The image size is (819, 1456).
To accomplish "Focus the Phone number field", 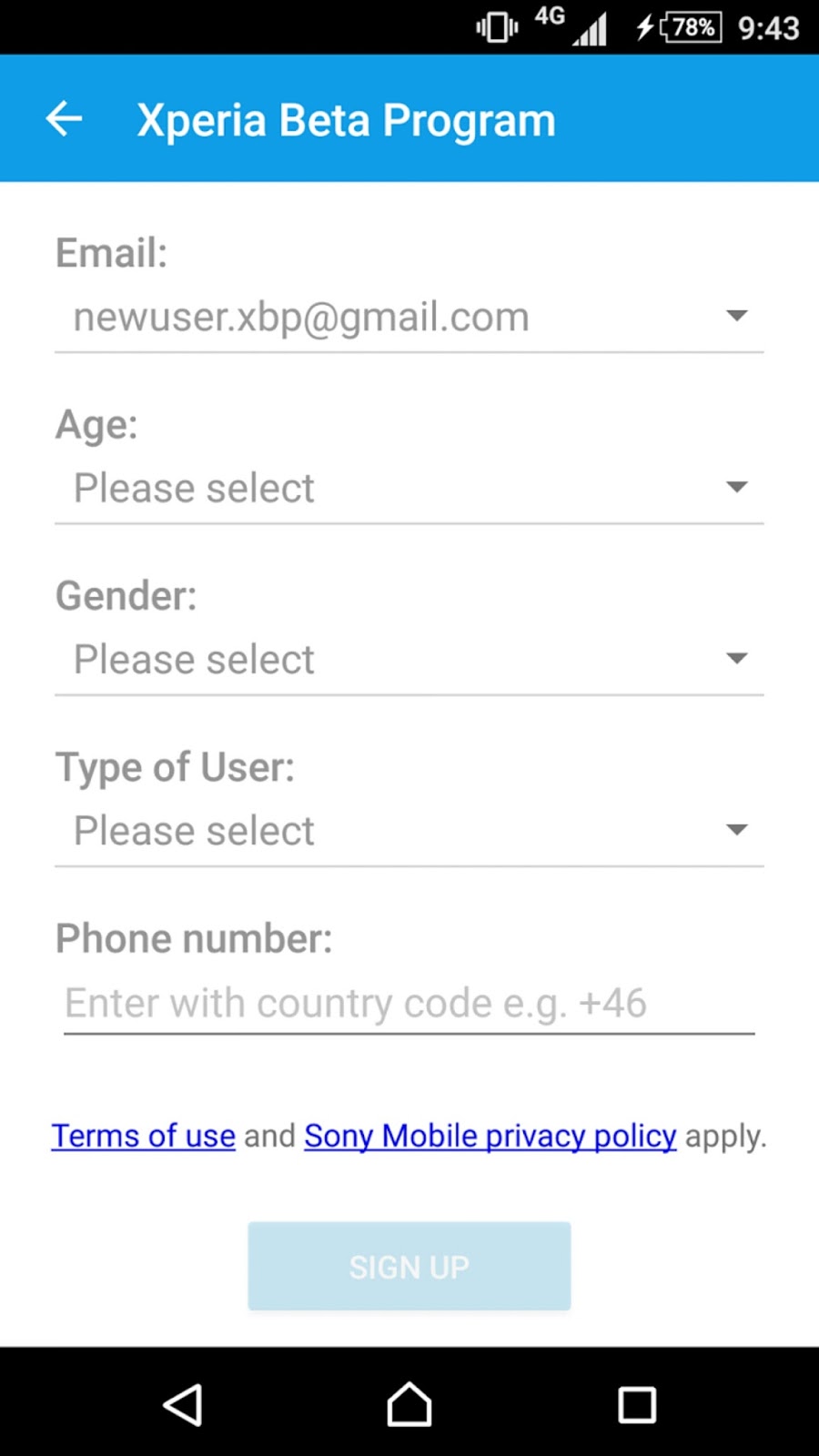I will point(409,1003).
